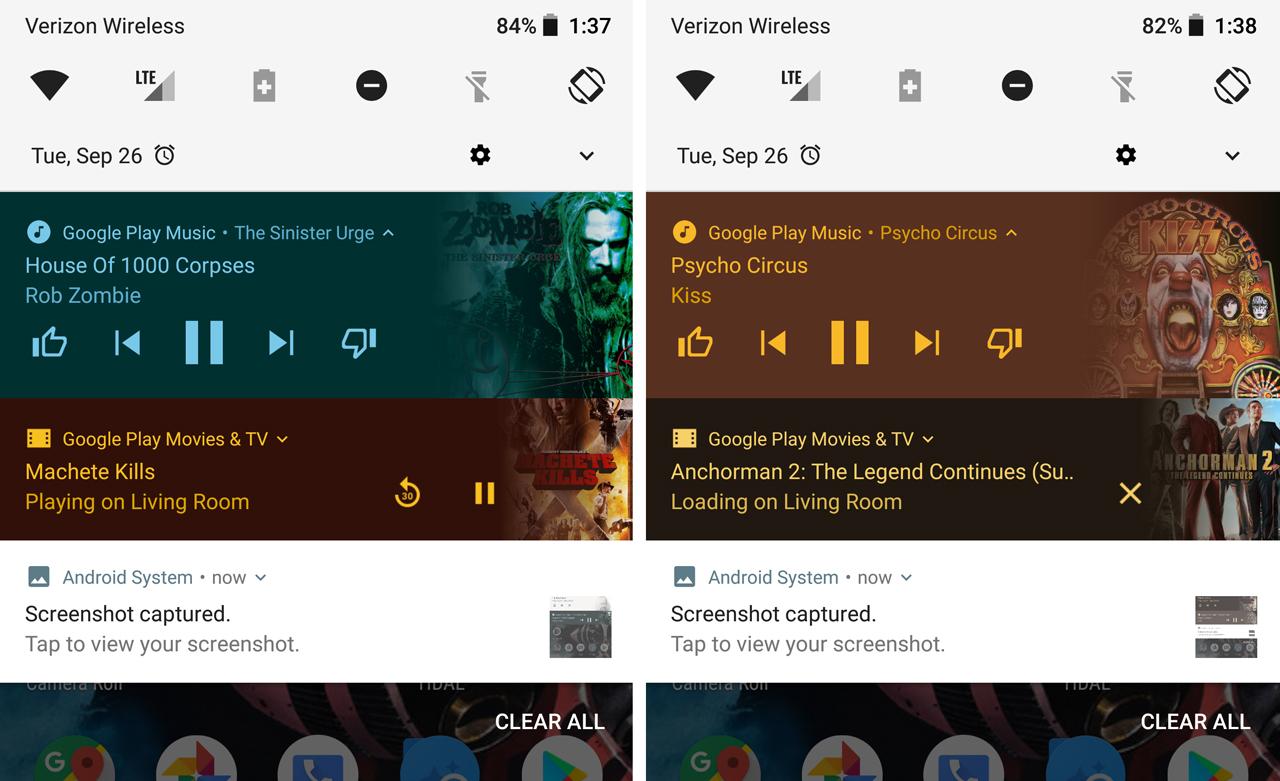Collapse the Psycho Circus music notification

click(x=1011, y=233)
